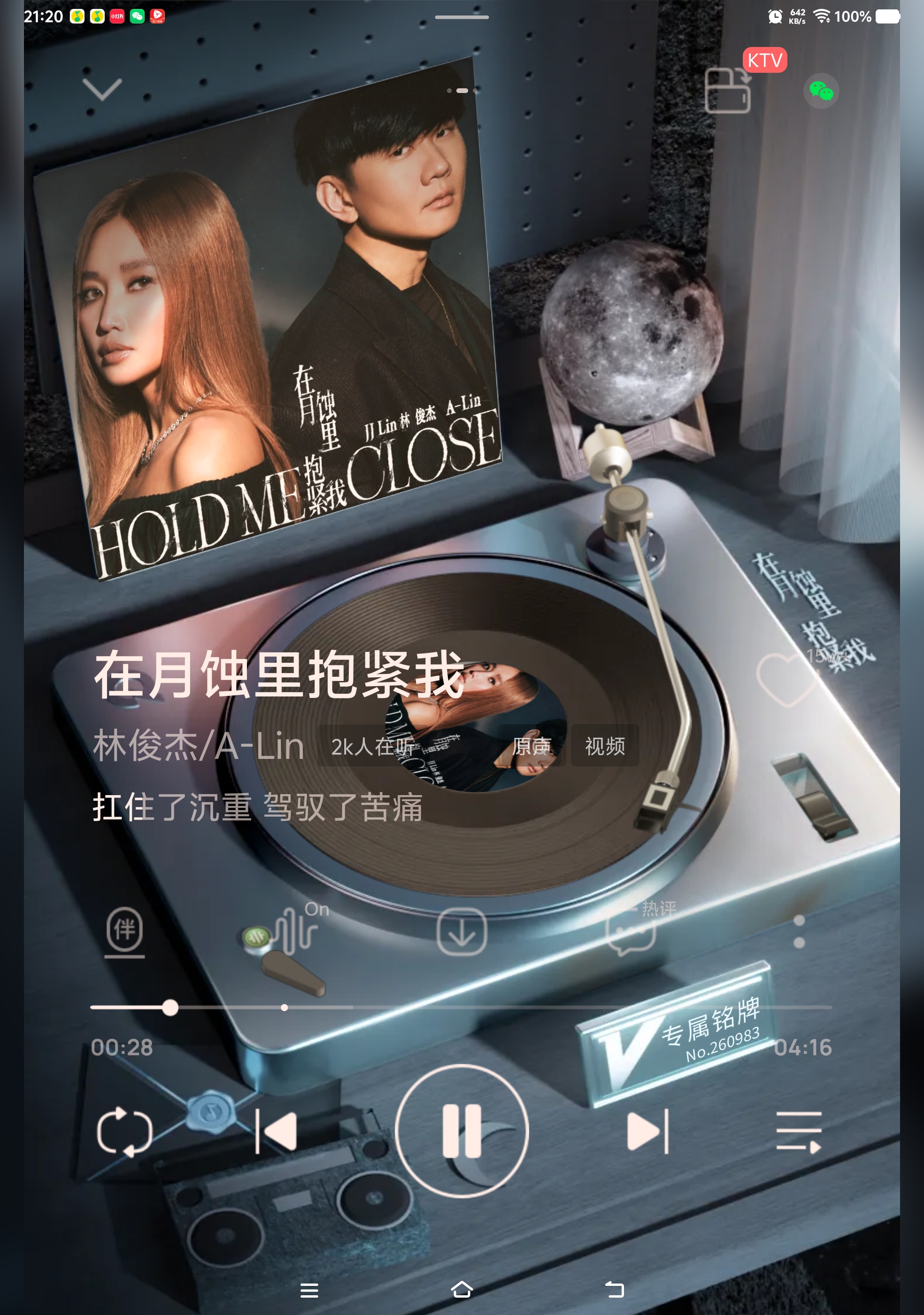Open the 2k人在听 listeners chip
This screenshot has height=1315, width=924.
click(x=372, y=746)
